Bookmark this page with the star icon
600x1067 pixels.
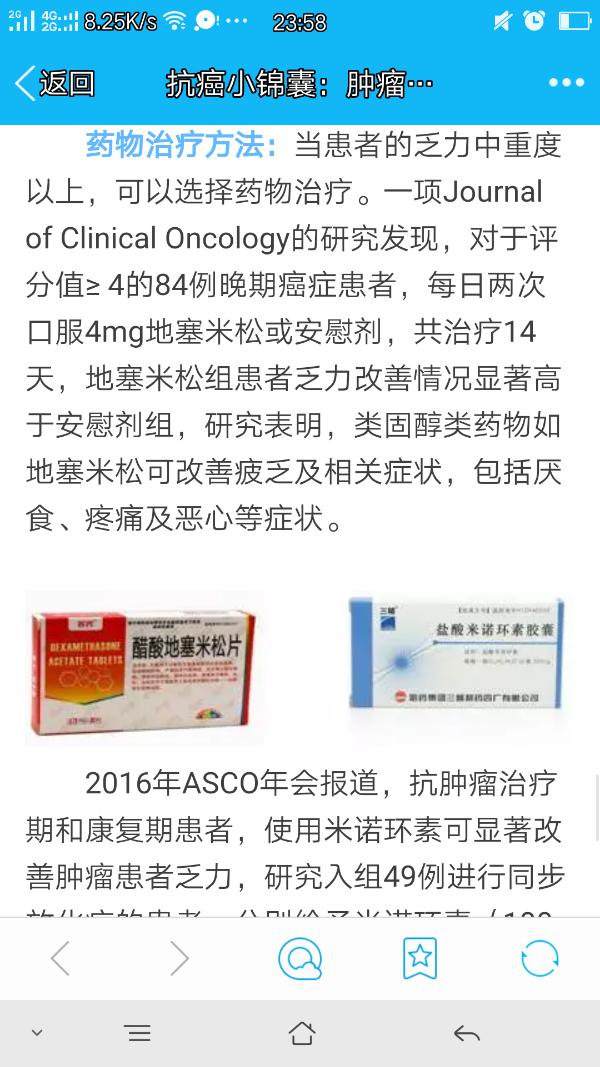click(420, 958)
